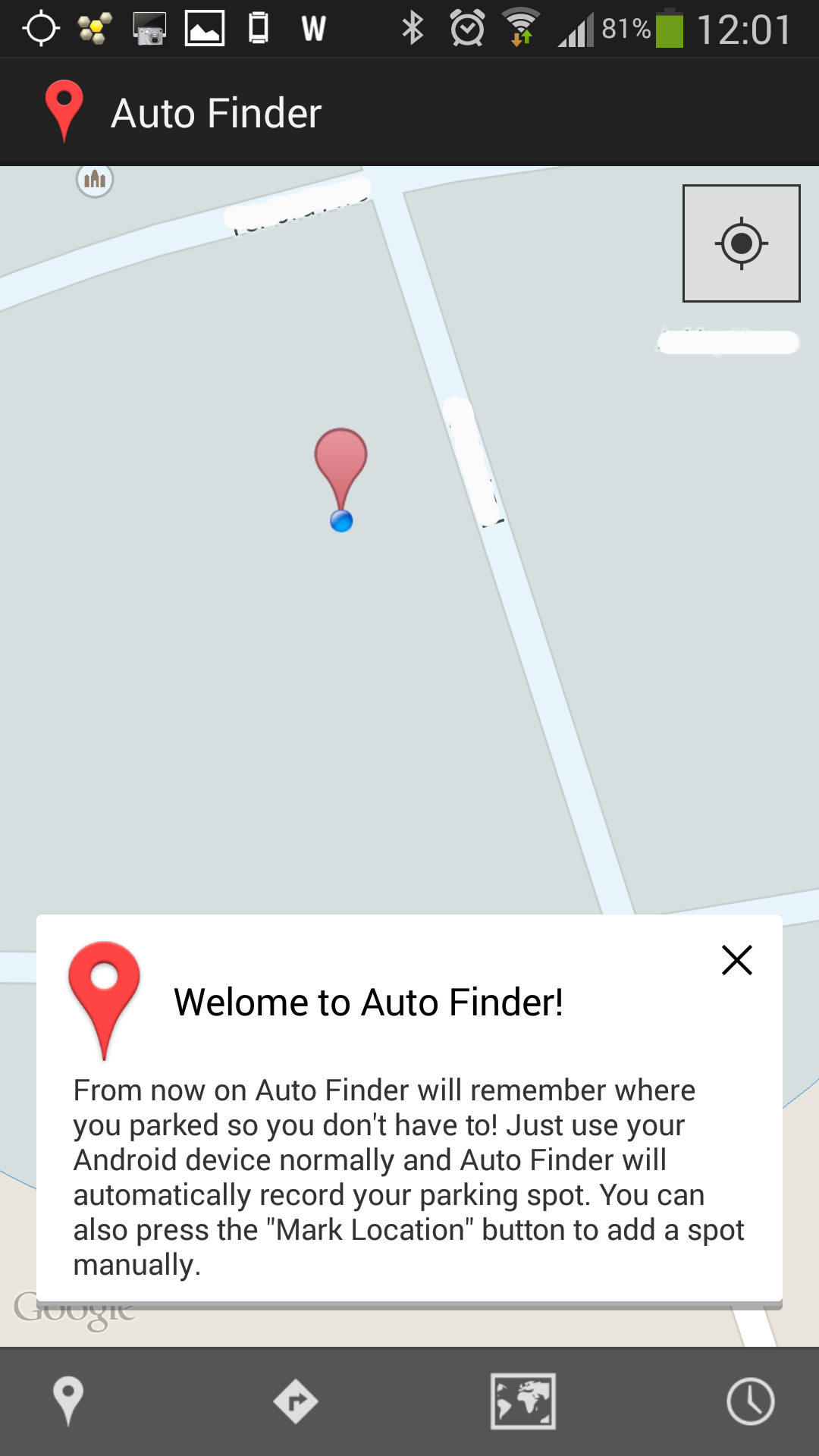The height and width of the screenshot is (1456, 819).
Task: Tap the Wi-Fi indicator in the status bar
Action: (521, 28)
